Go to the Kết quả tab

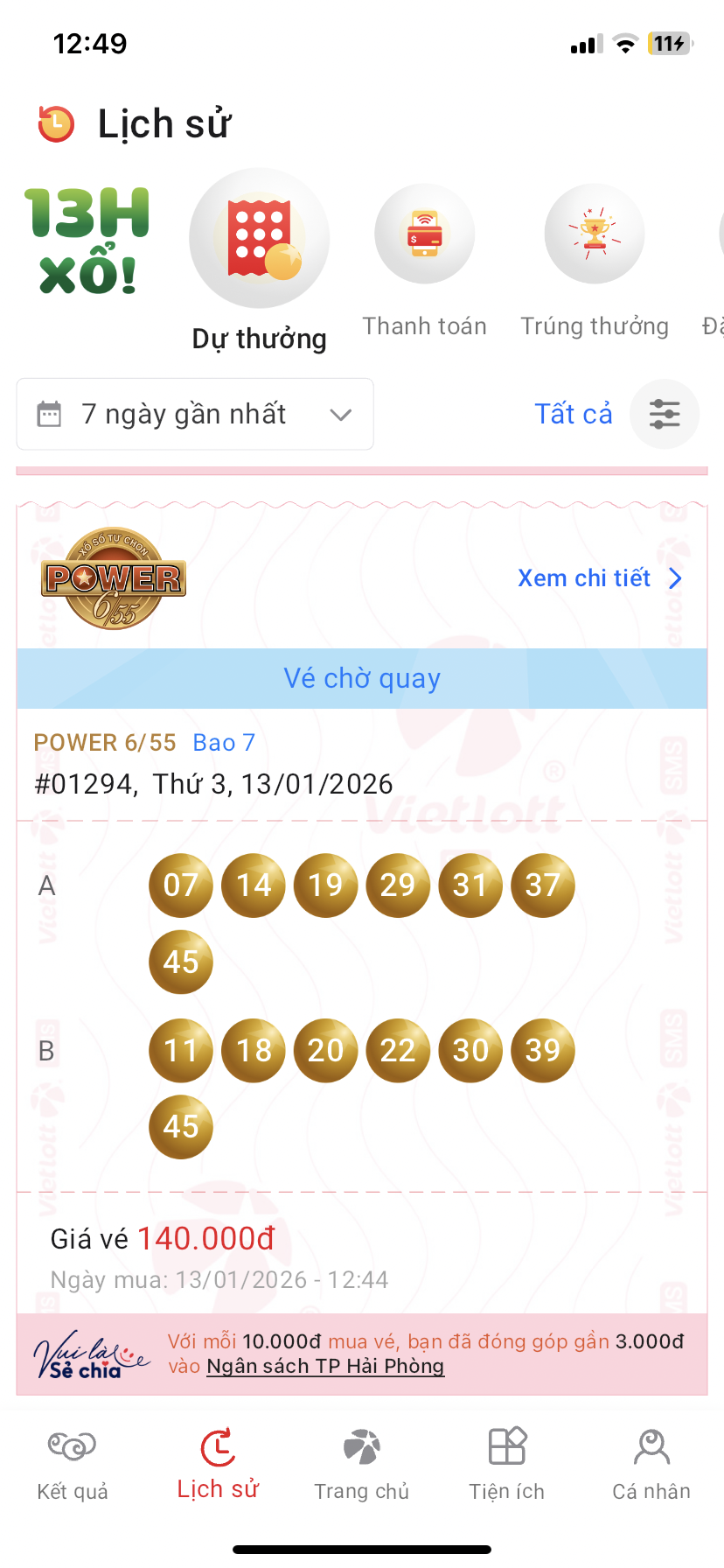click(x=73, y=1463)
